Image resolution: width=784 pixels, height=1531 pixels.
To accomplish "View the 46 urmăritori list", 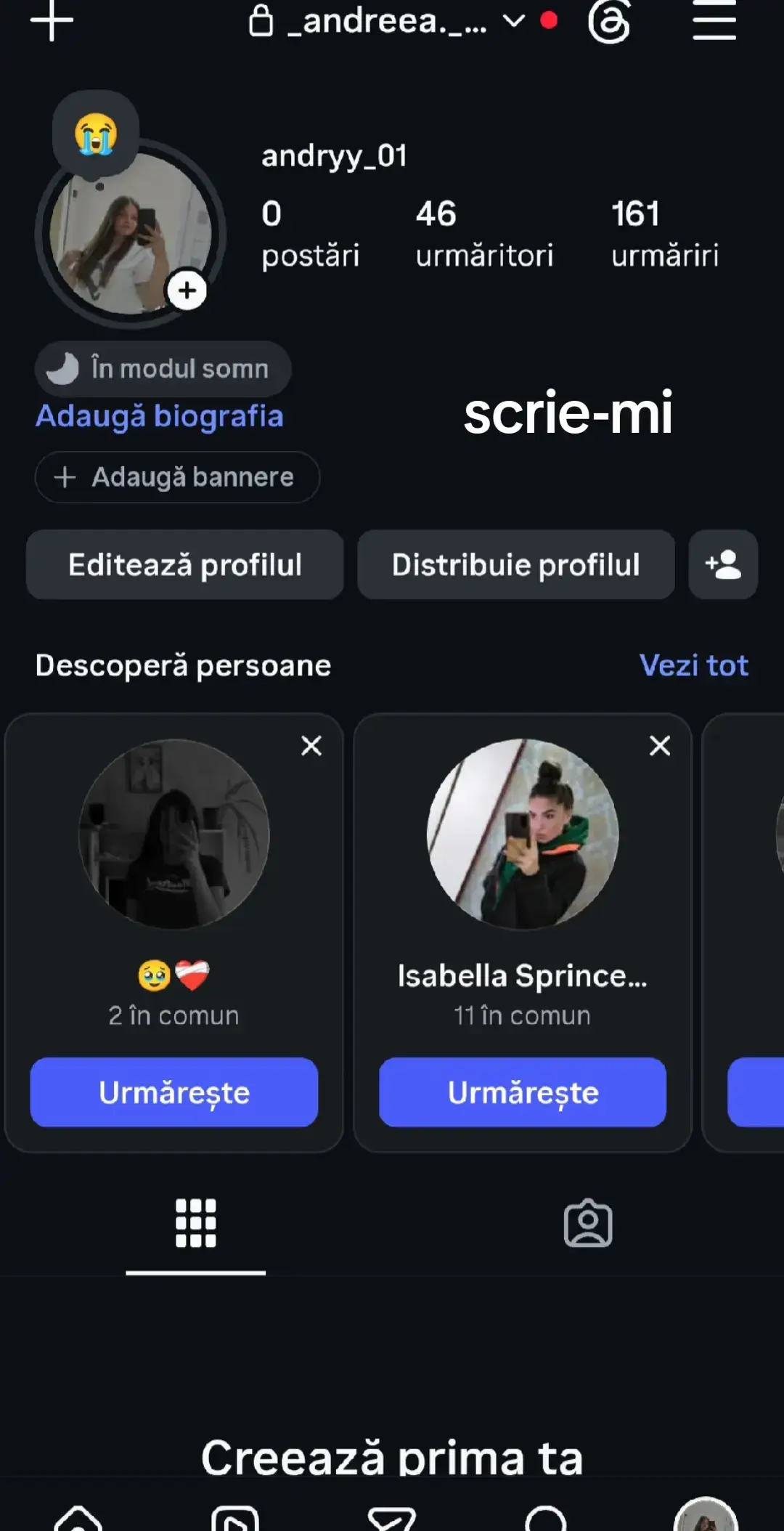I will pyautogui.click(x=484, y=234).
